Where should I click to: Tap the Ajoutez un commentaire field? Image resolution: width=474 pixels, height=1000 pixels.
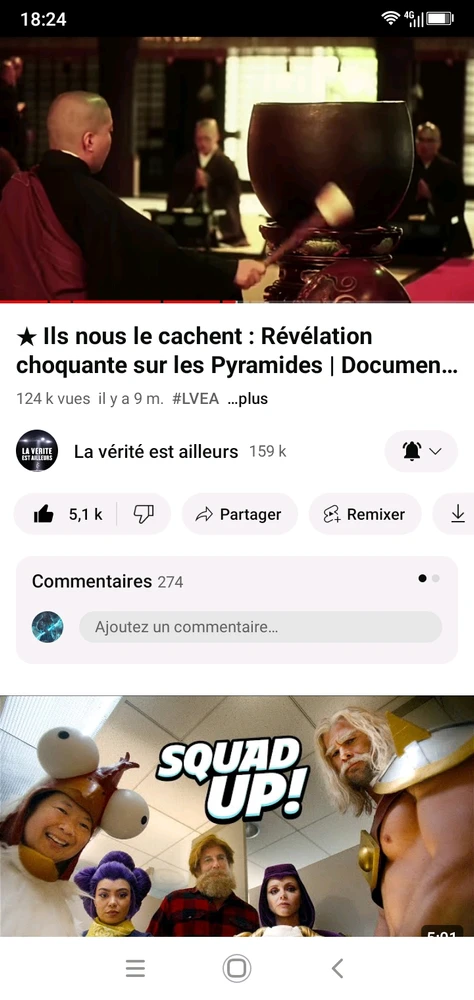(x=260, y=627)
